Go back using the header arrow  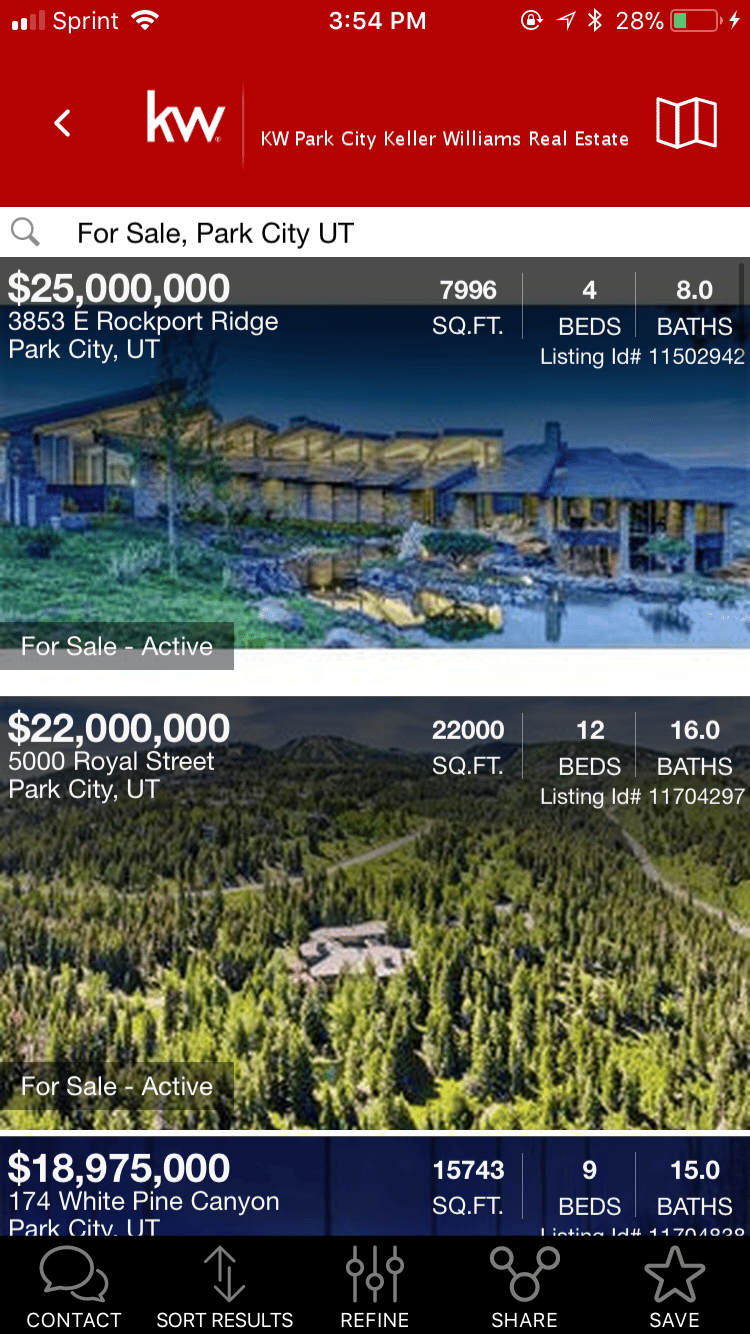tap(62, 124)
